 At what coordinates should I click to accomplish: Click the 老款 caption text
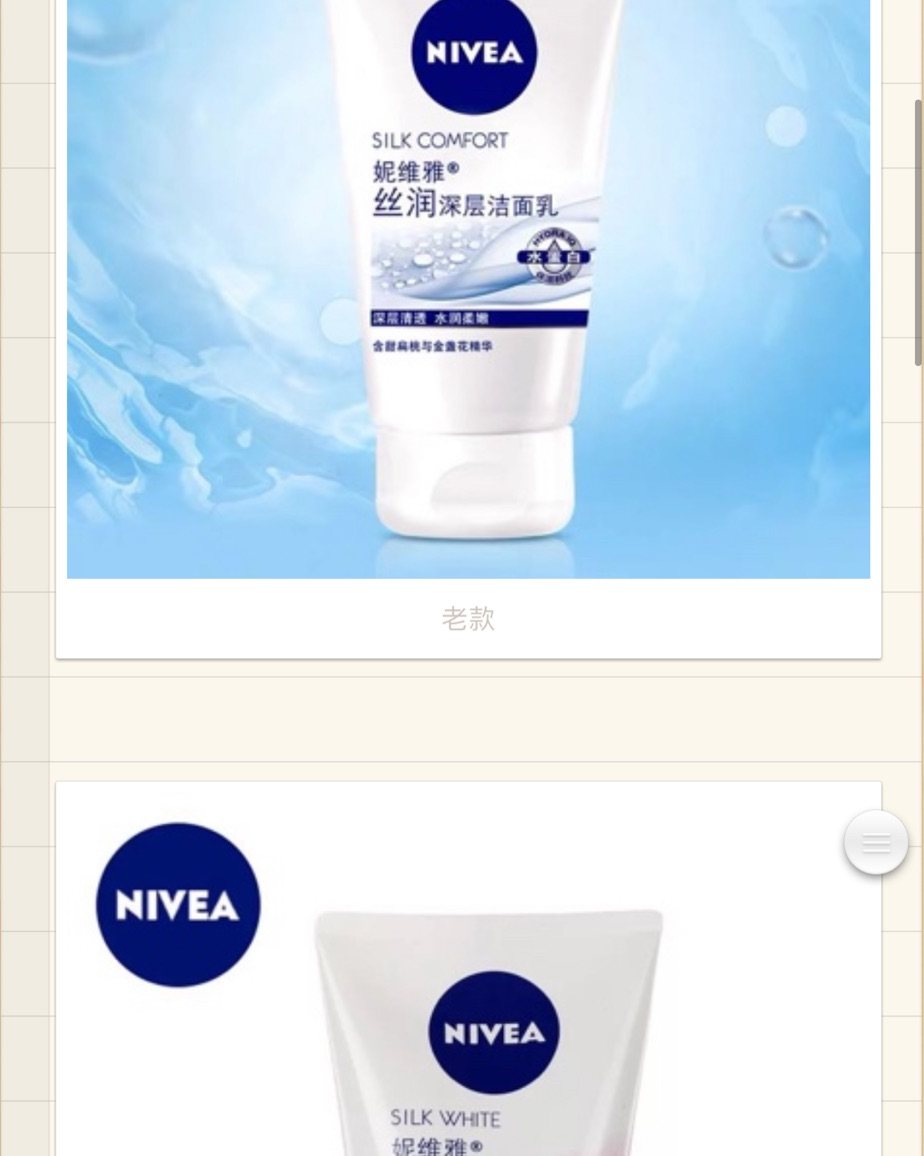click(x=467, y=619)
